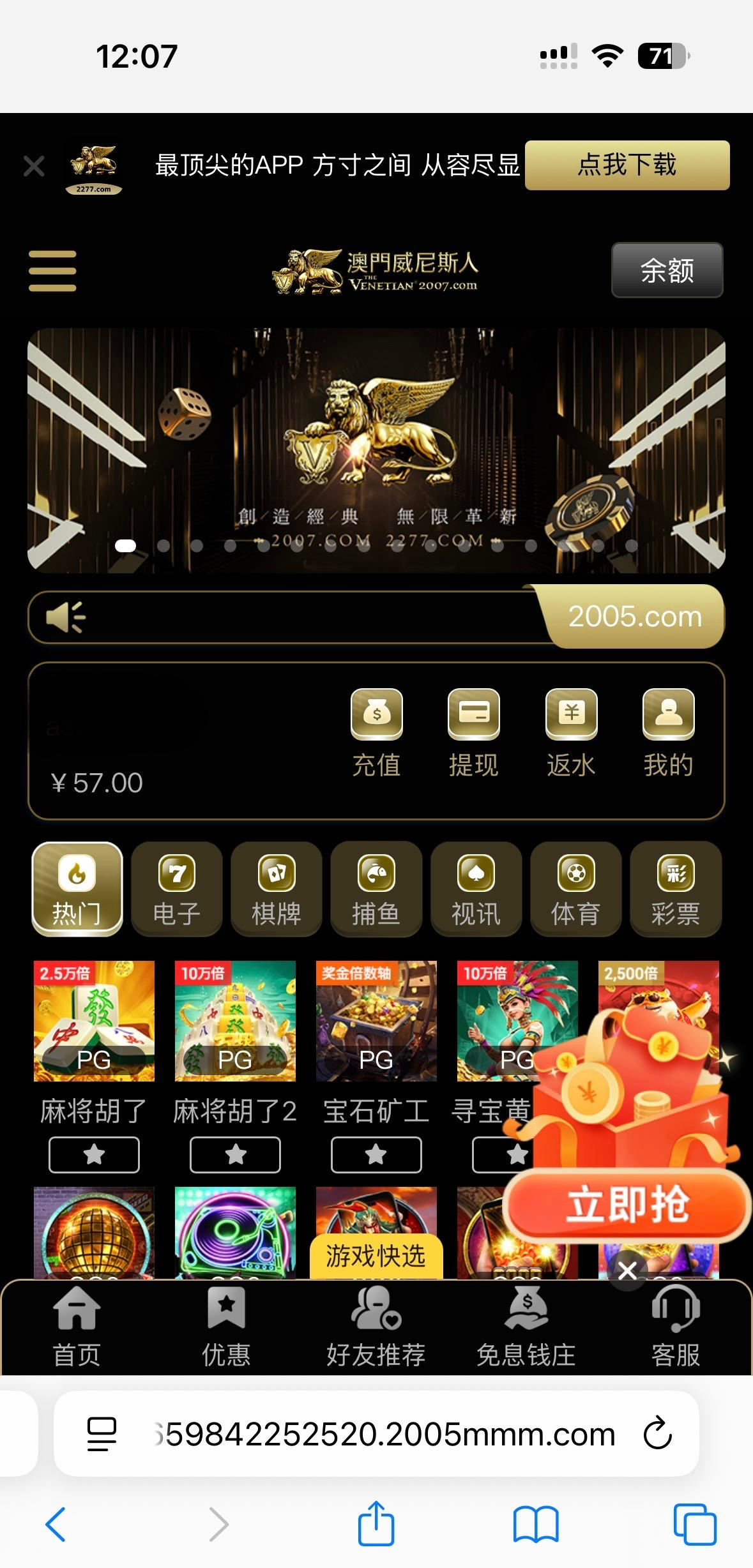The width and height of the screenshot is (753, 1568).
Task: Open 充值 recharge
Action: 376,732
